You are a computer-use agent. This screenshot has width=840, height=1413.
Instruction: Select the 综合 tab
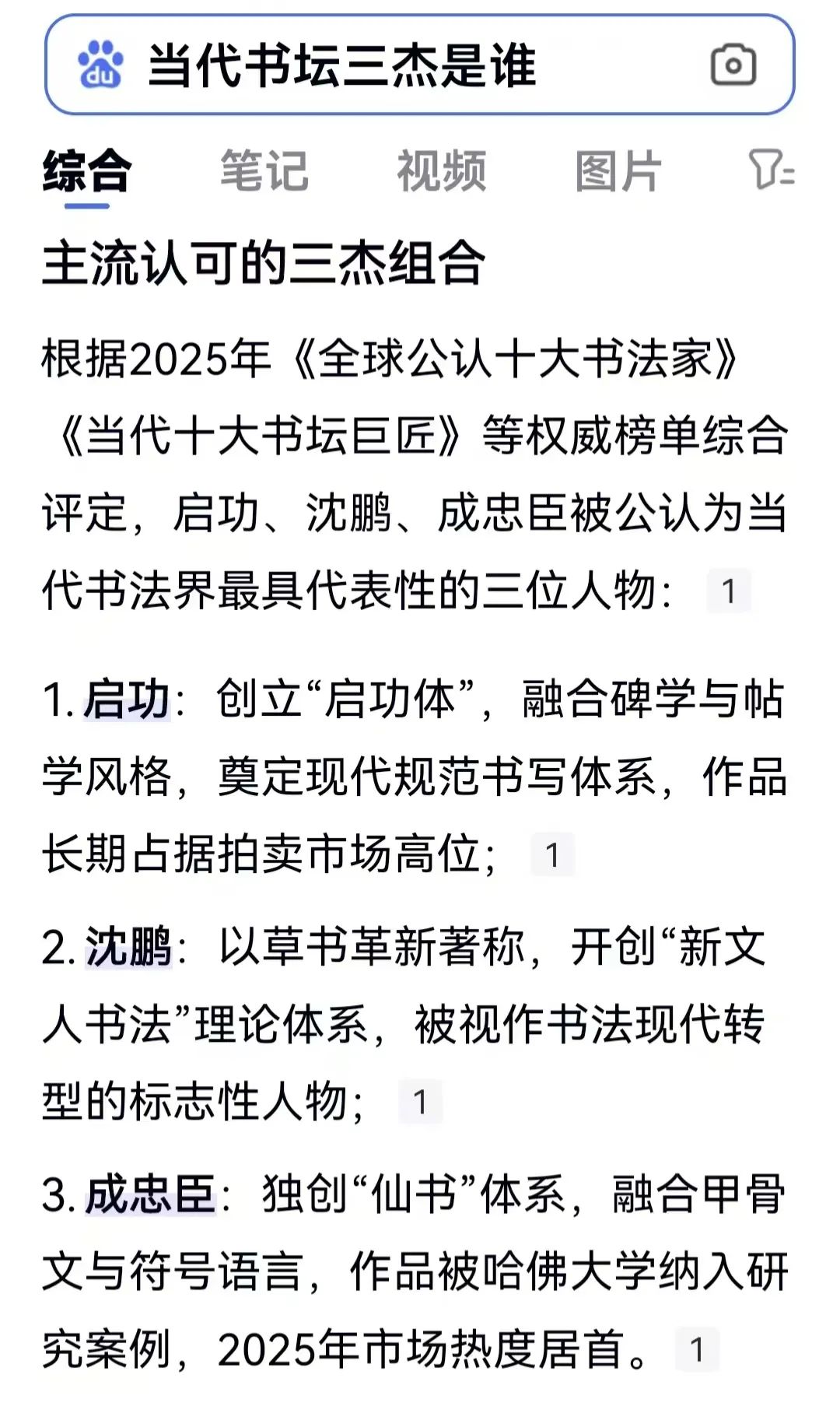coord(87,170)
